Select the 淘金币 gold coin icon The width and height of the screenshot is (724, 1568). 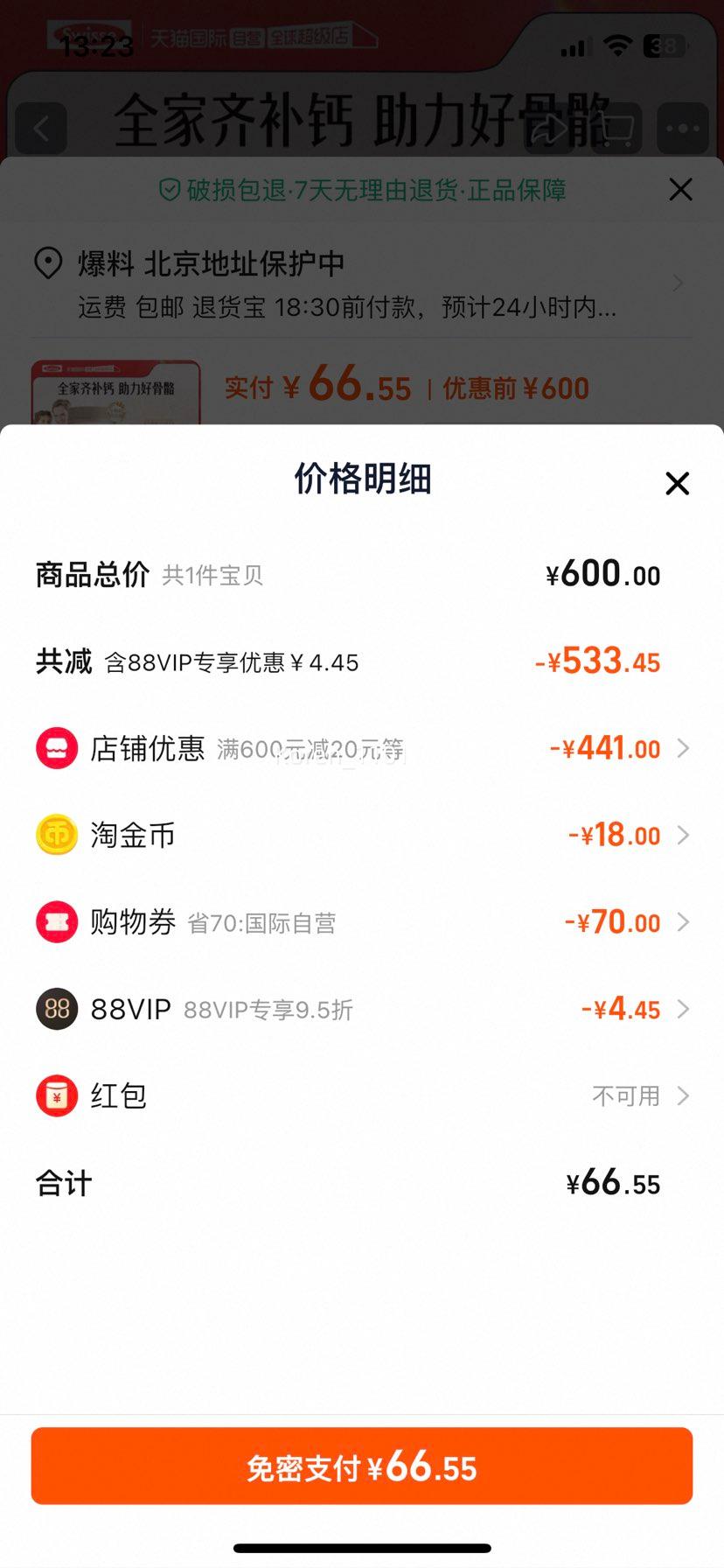point(56,835)
